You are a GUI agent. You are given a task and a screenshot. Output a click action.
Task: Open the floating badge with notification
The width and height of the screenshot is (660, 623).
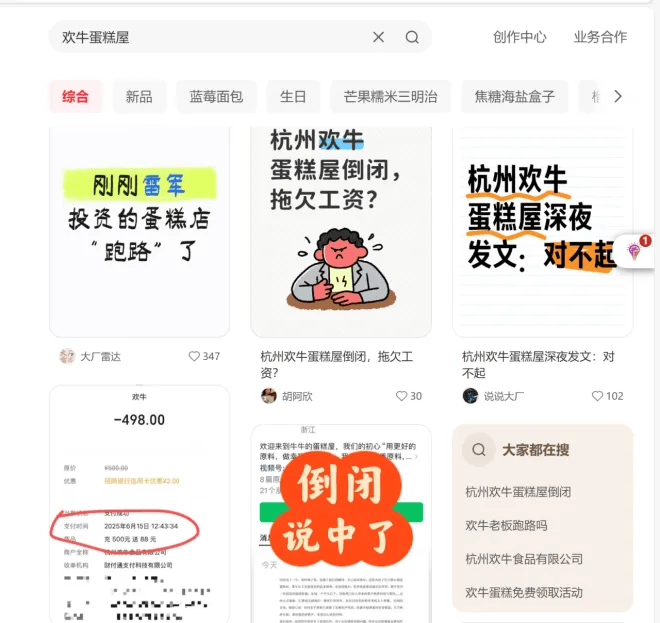636,248
